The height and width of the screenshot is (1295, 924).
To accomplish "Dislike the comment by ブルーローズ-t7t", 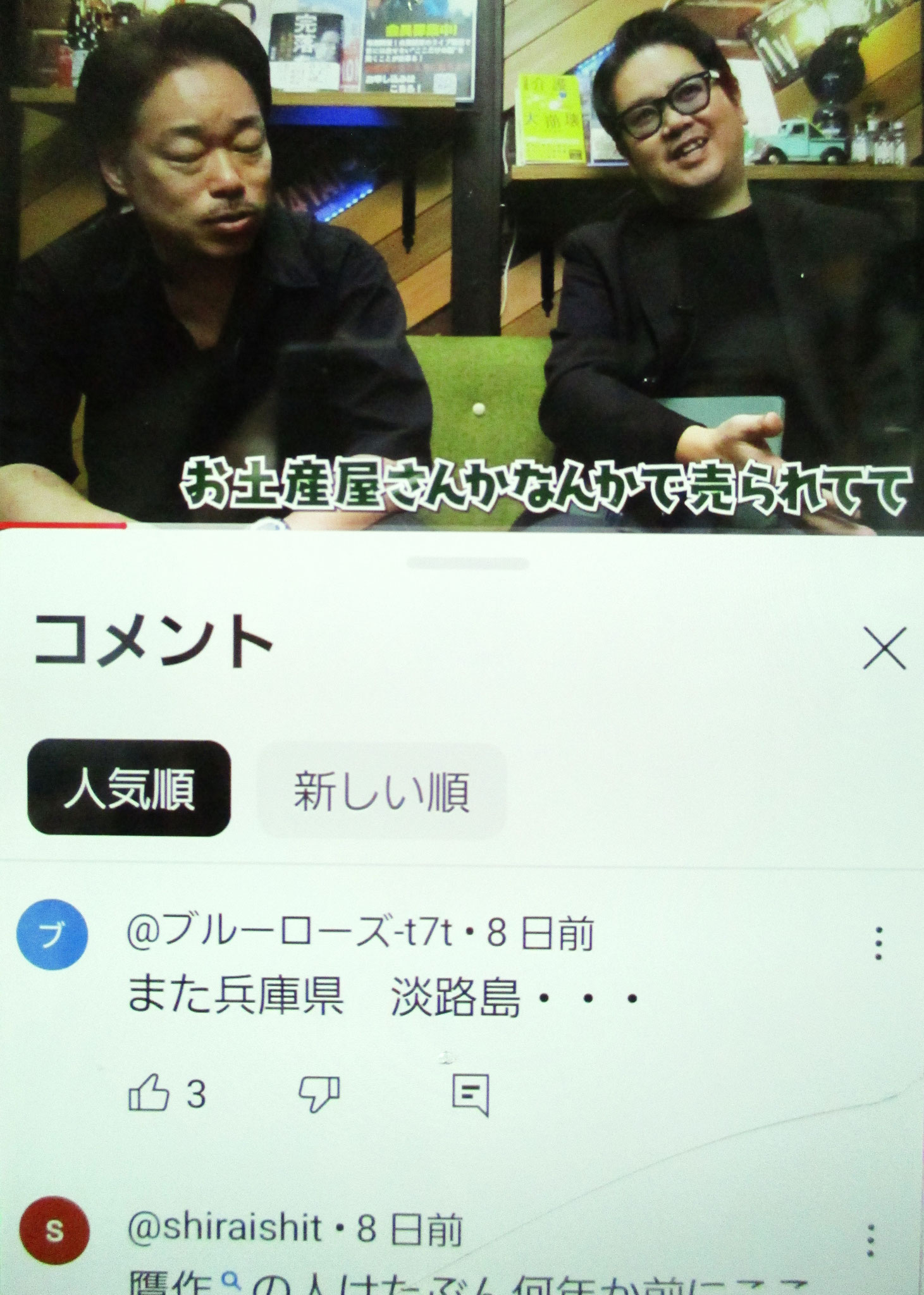I will (319, 1094).
